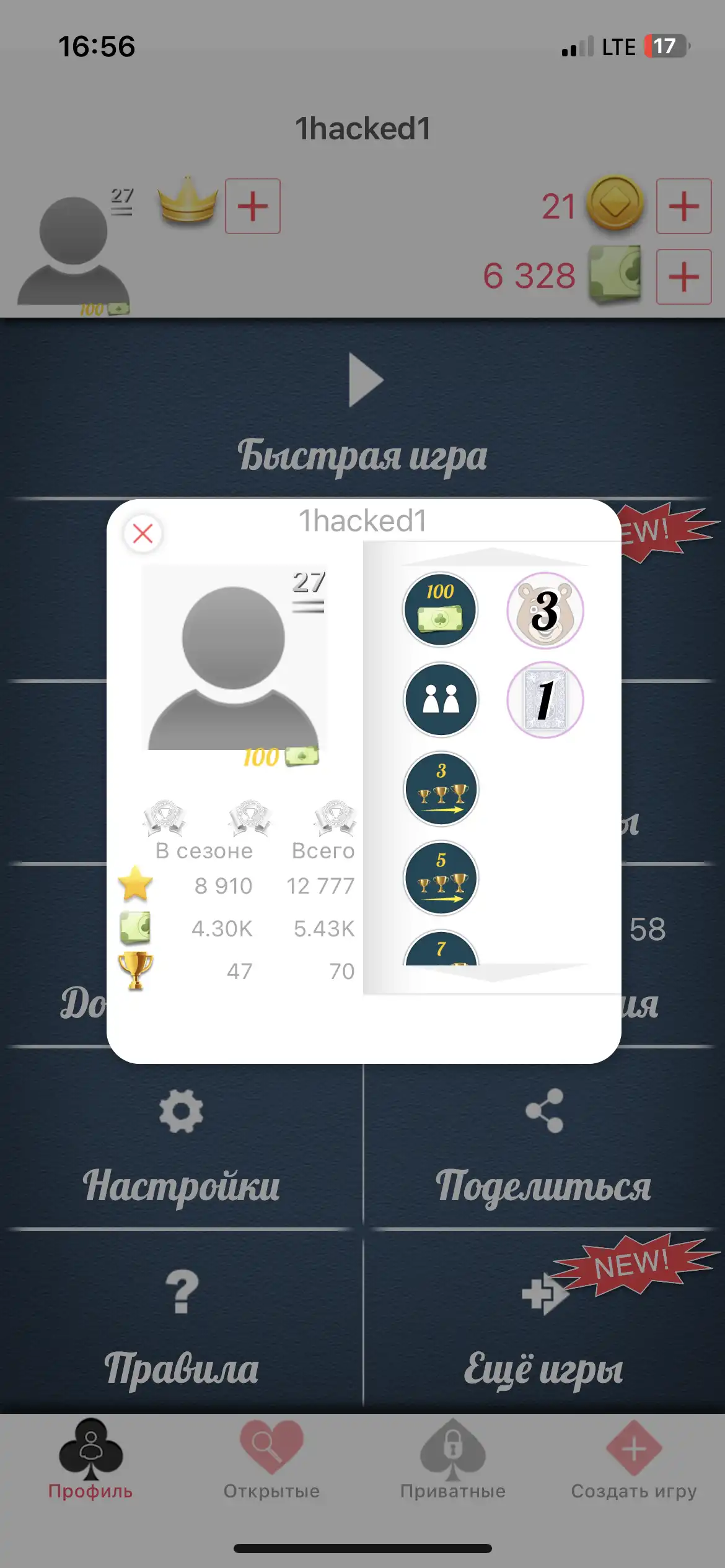
Task: Open the 5 trophies achievement badge
Action: point(441,878)
